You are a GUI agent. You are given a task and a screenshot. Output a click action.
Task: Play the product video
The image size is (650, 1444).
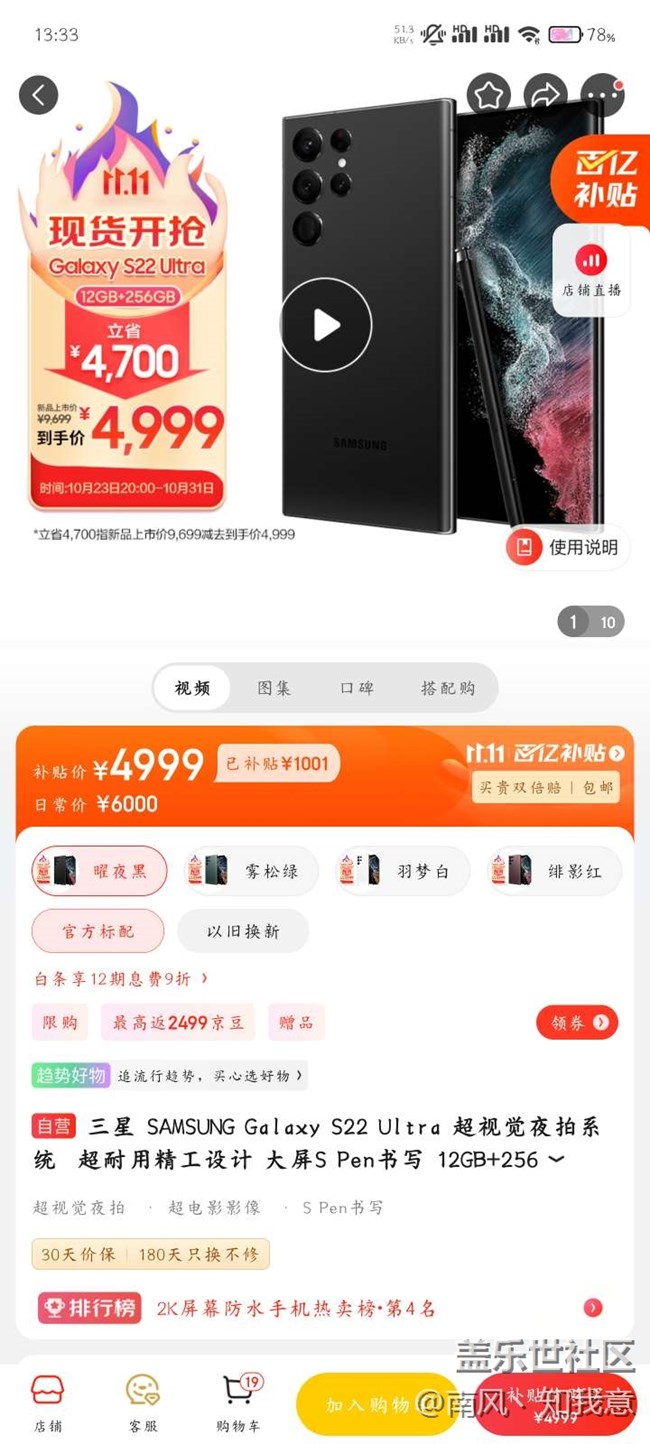click(x=325, y=325)
